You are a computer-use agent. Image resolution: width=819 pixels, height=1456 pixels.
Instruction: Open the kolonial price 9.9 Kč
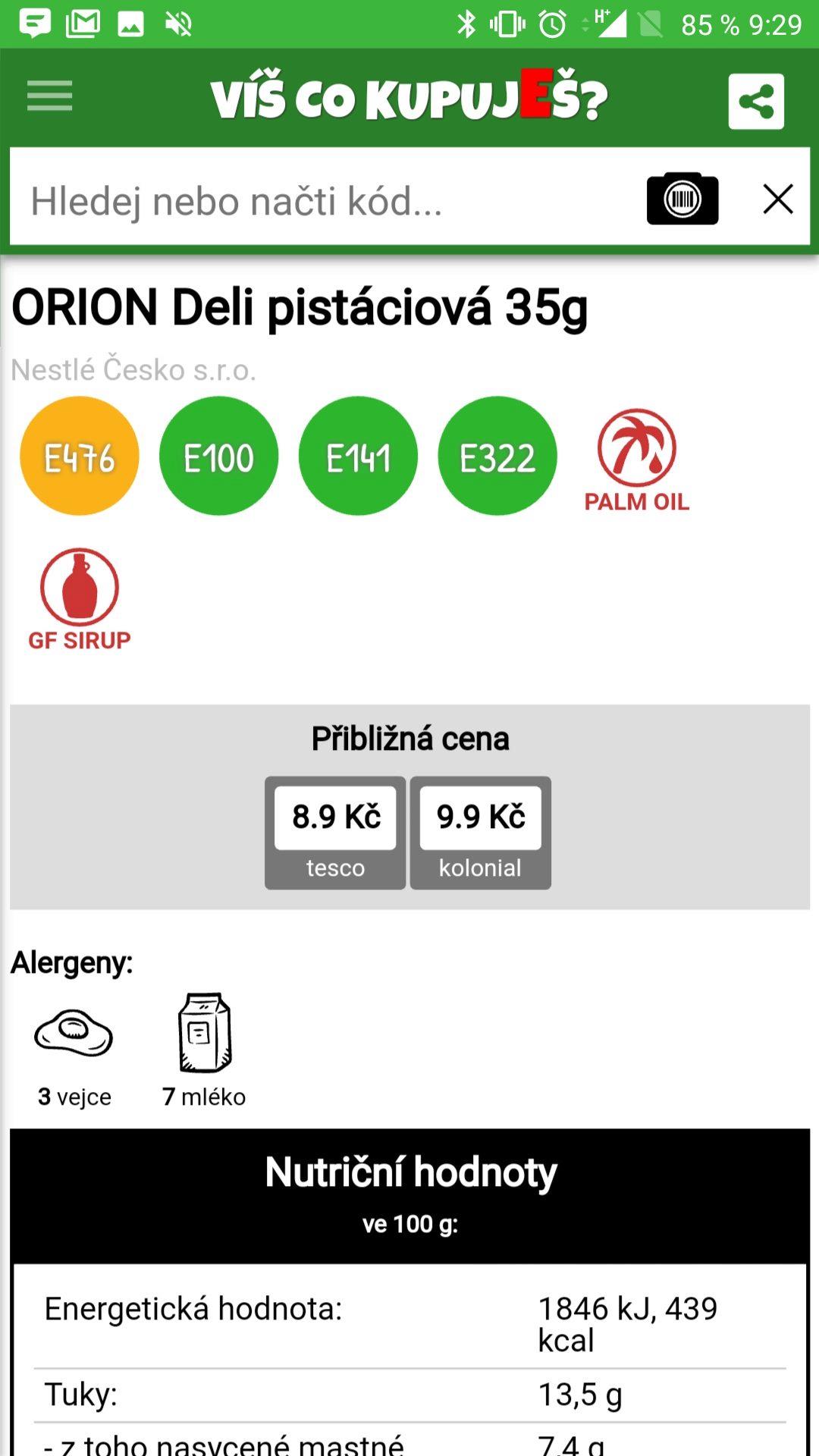tap(481, 833)
